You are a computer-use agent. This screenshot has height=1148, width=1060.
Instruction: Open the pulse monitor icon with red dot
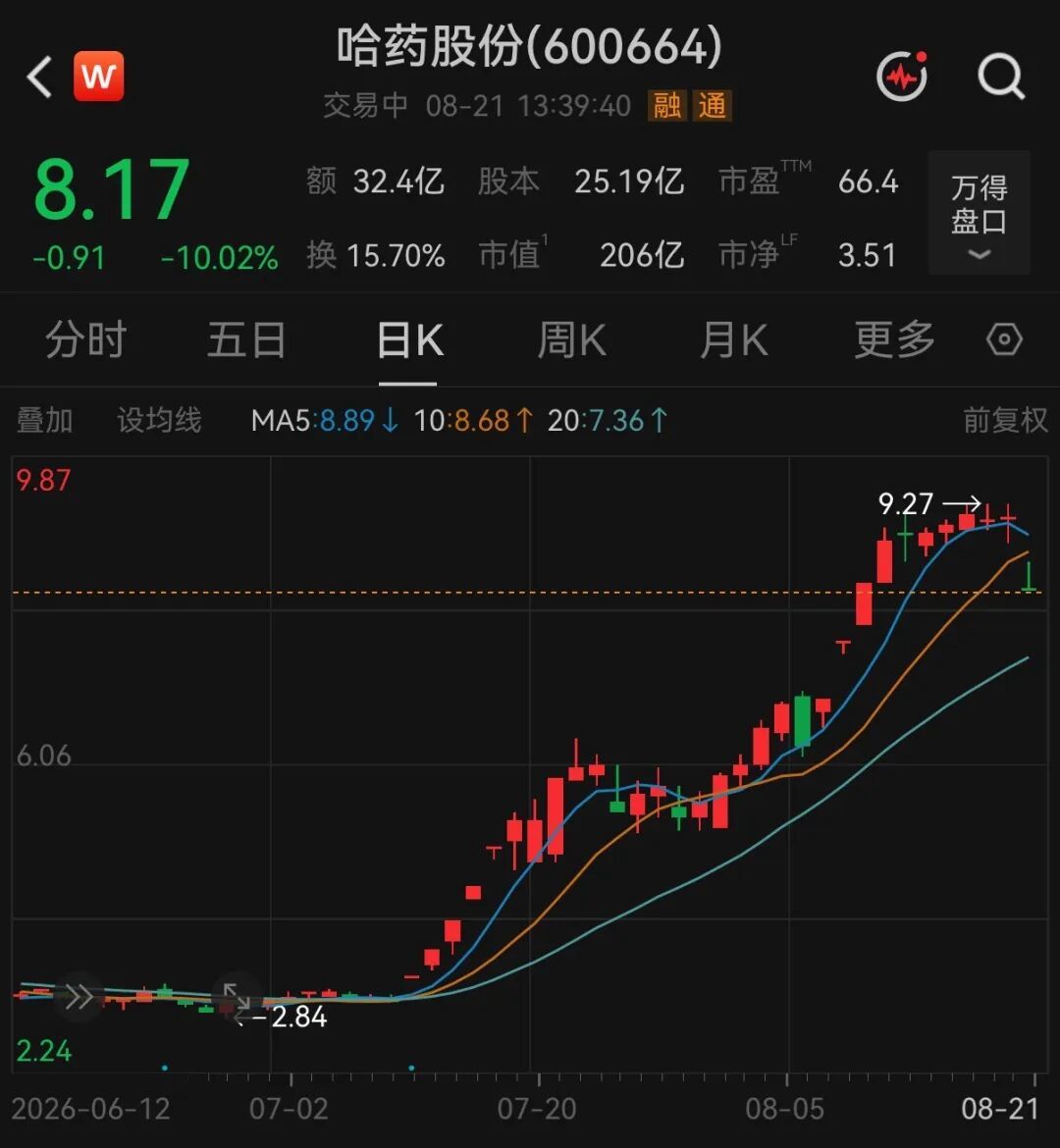[902, 77]
